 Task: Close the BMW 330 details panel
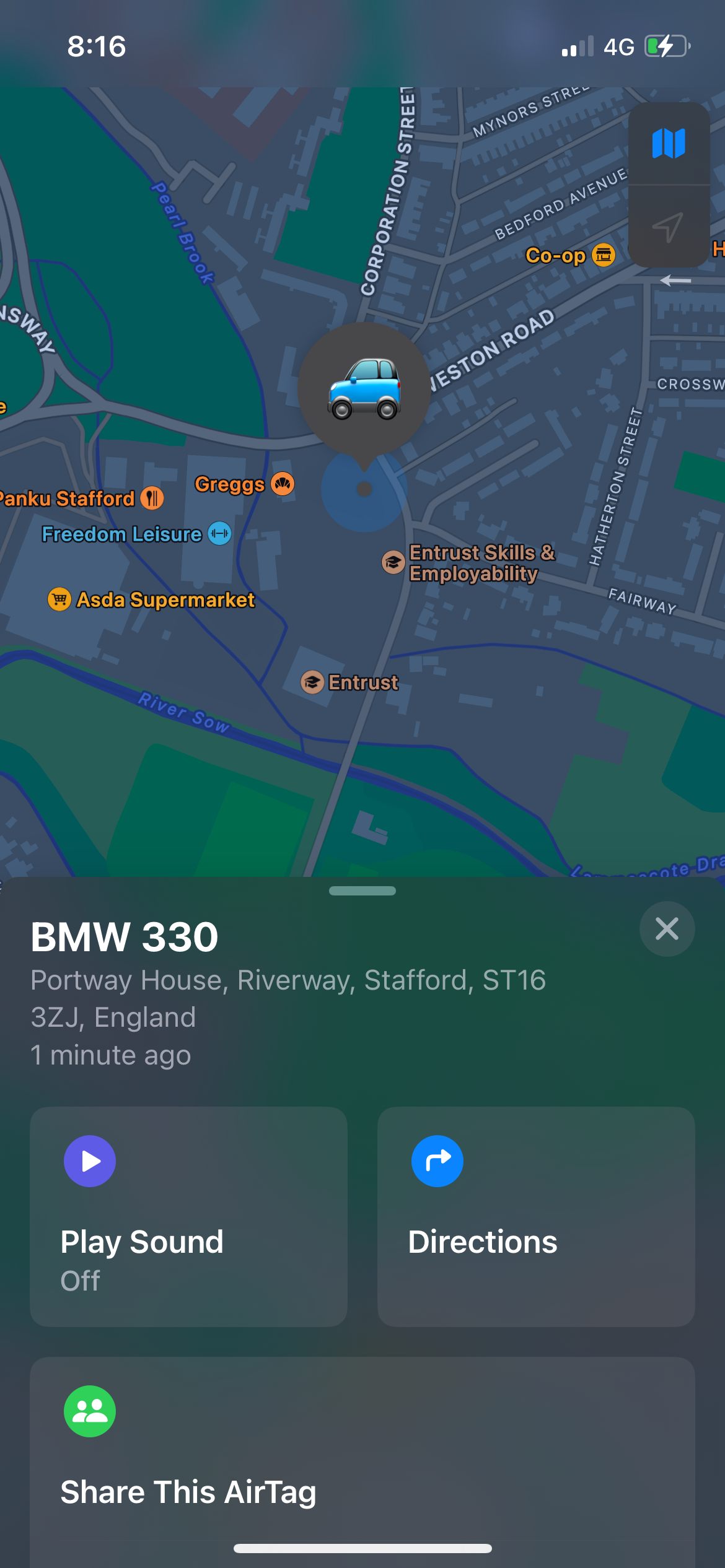667,929
